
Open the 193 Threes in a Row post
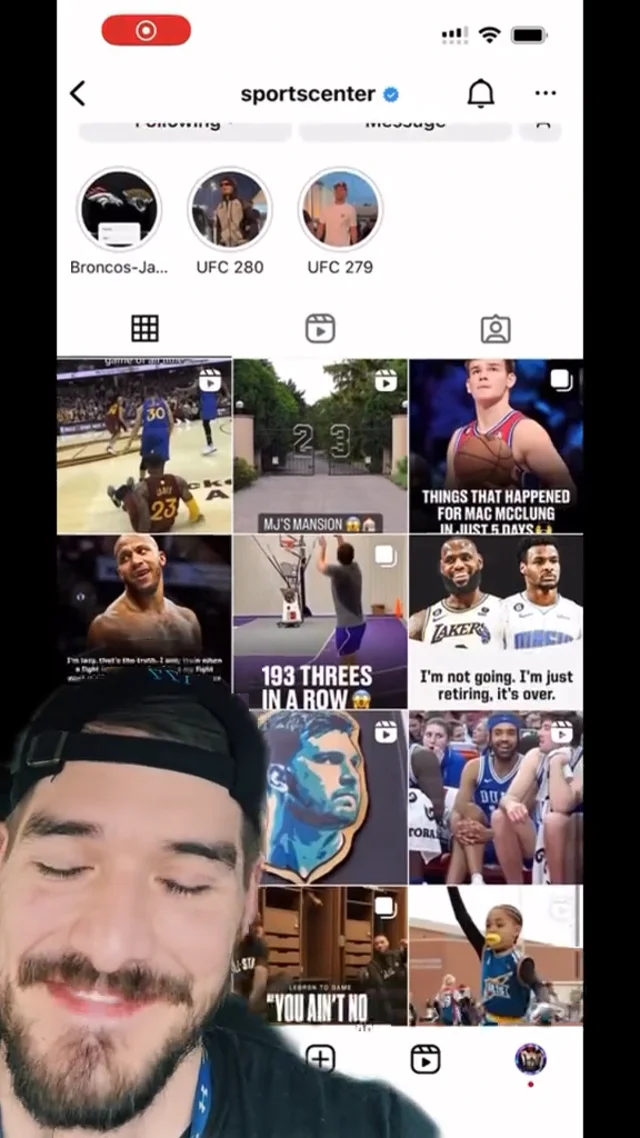coord(320,622)
